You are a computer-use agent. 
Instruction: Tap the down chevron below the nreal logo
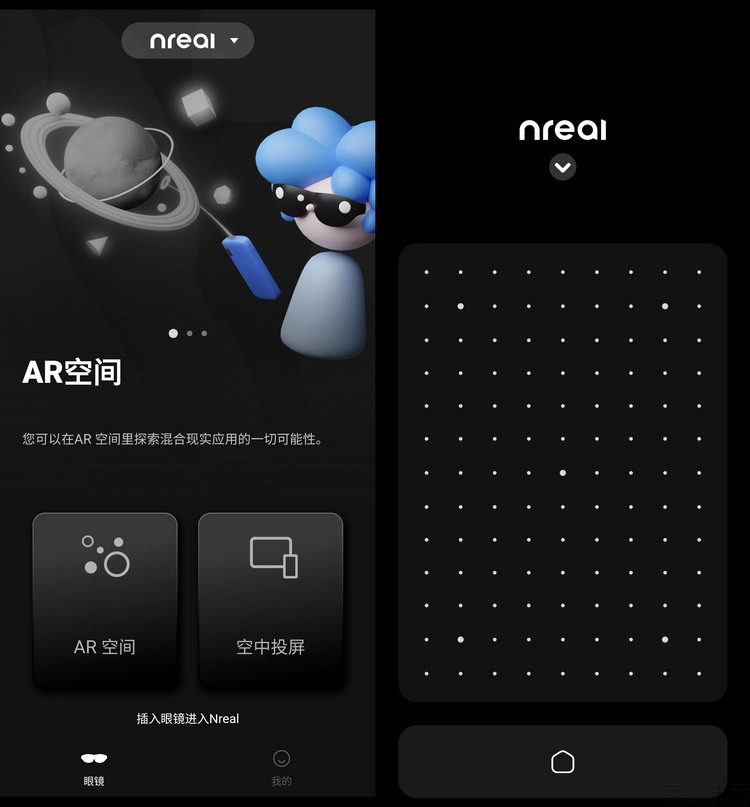pos(563,167)
